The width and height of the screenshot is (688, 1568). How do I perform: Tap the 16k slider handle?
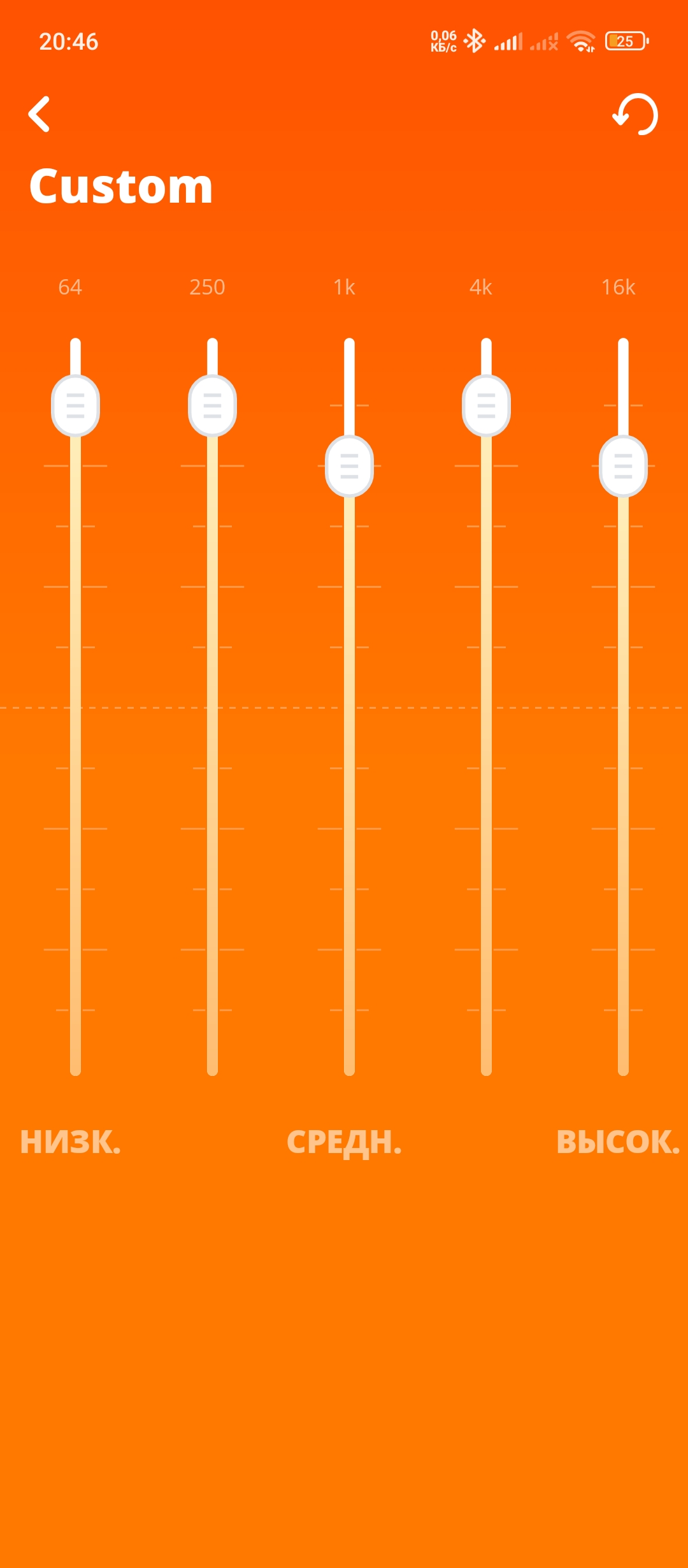[x=623, y=467]
